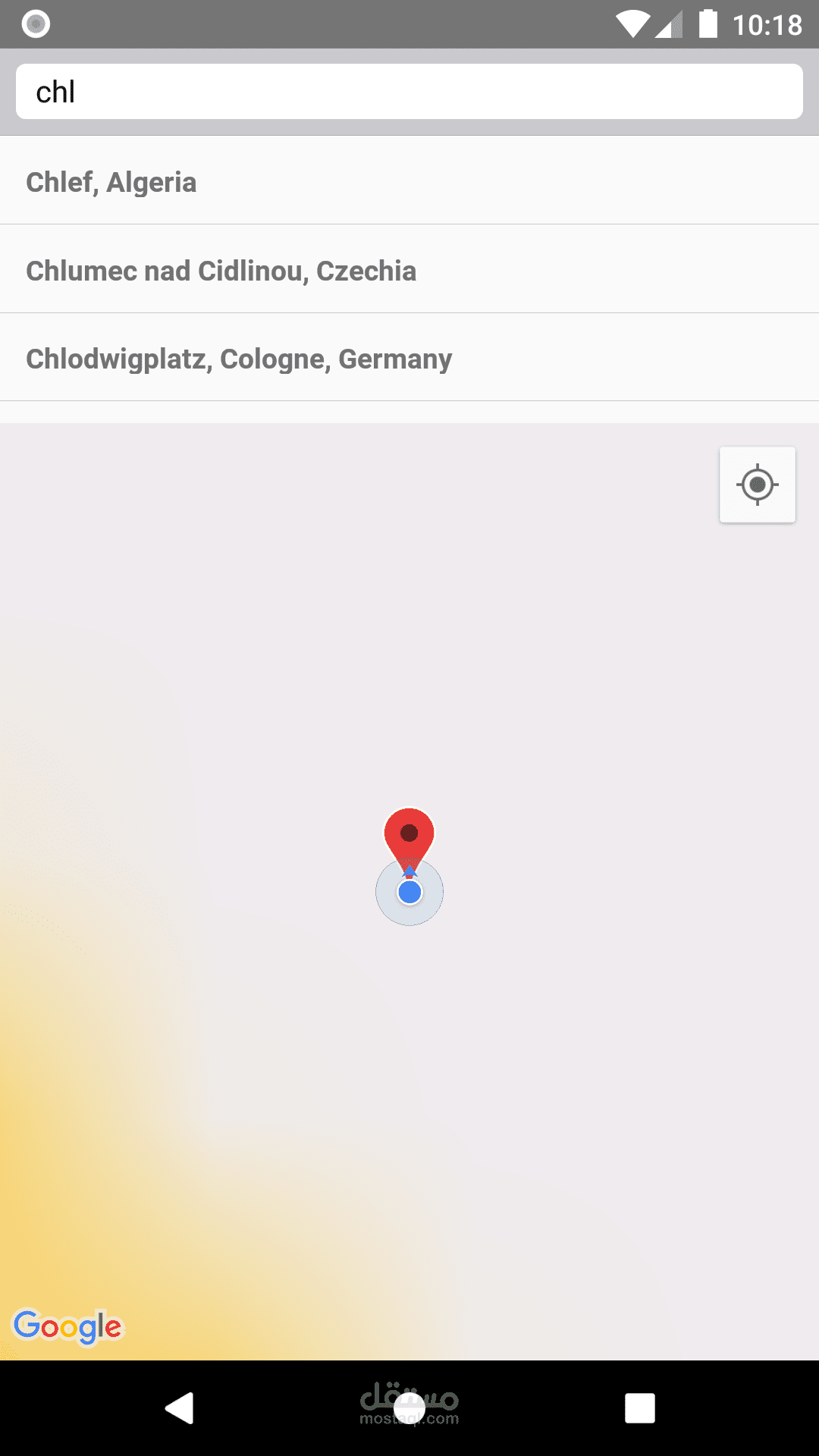The width and height of the screenshot is (819, 1456).
Task: Go back using the navigation bar
Action: click(x=180, y=1408)
